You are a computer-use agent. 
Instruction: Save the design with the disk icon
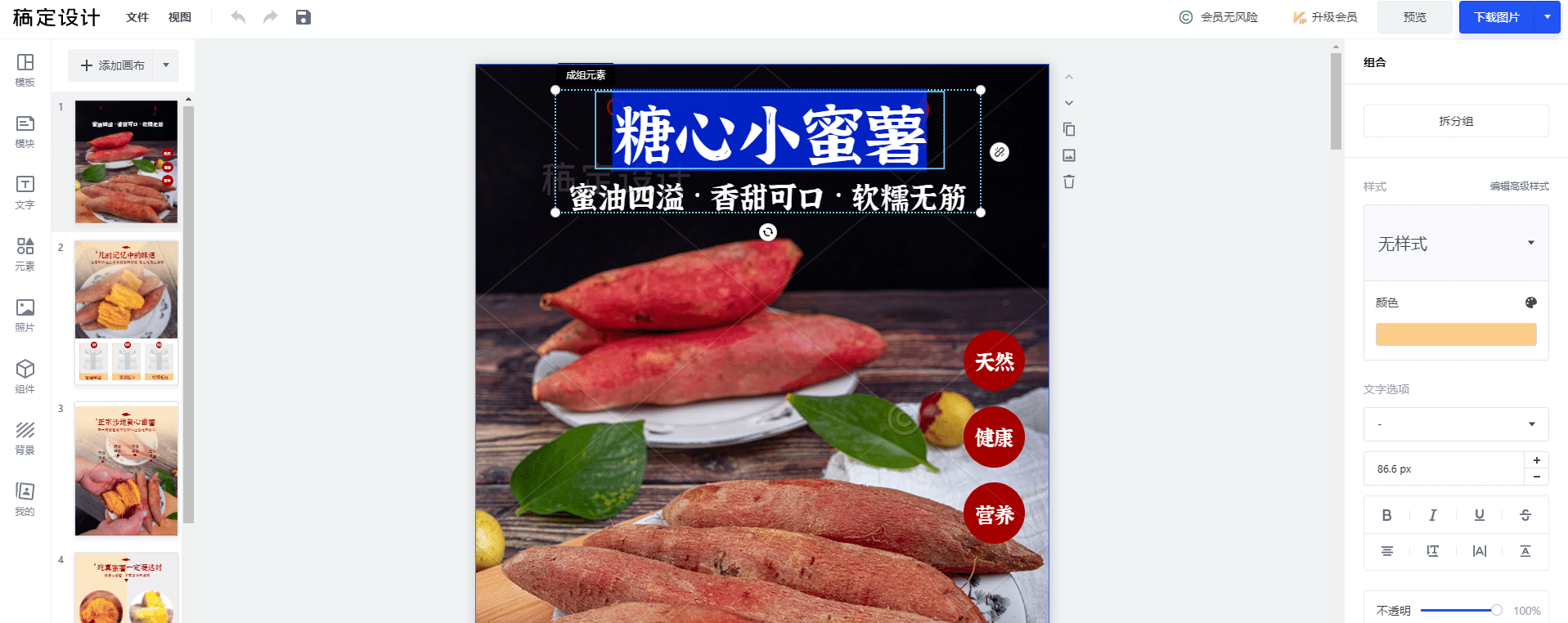[x=303, y=17]
